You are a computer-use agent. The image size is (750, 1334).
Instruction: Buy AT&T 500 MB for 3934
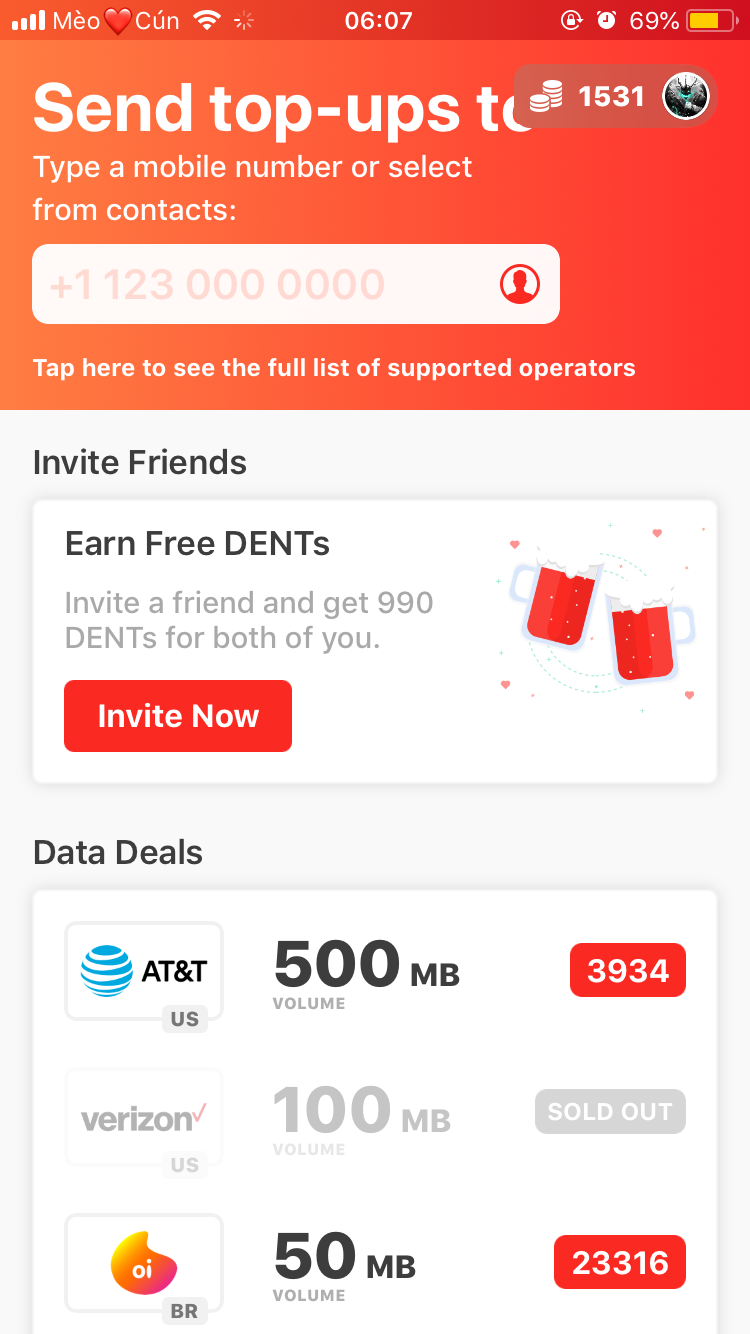(x=627, y=970)
